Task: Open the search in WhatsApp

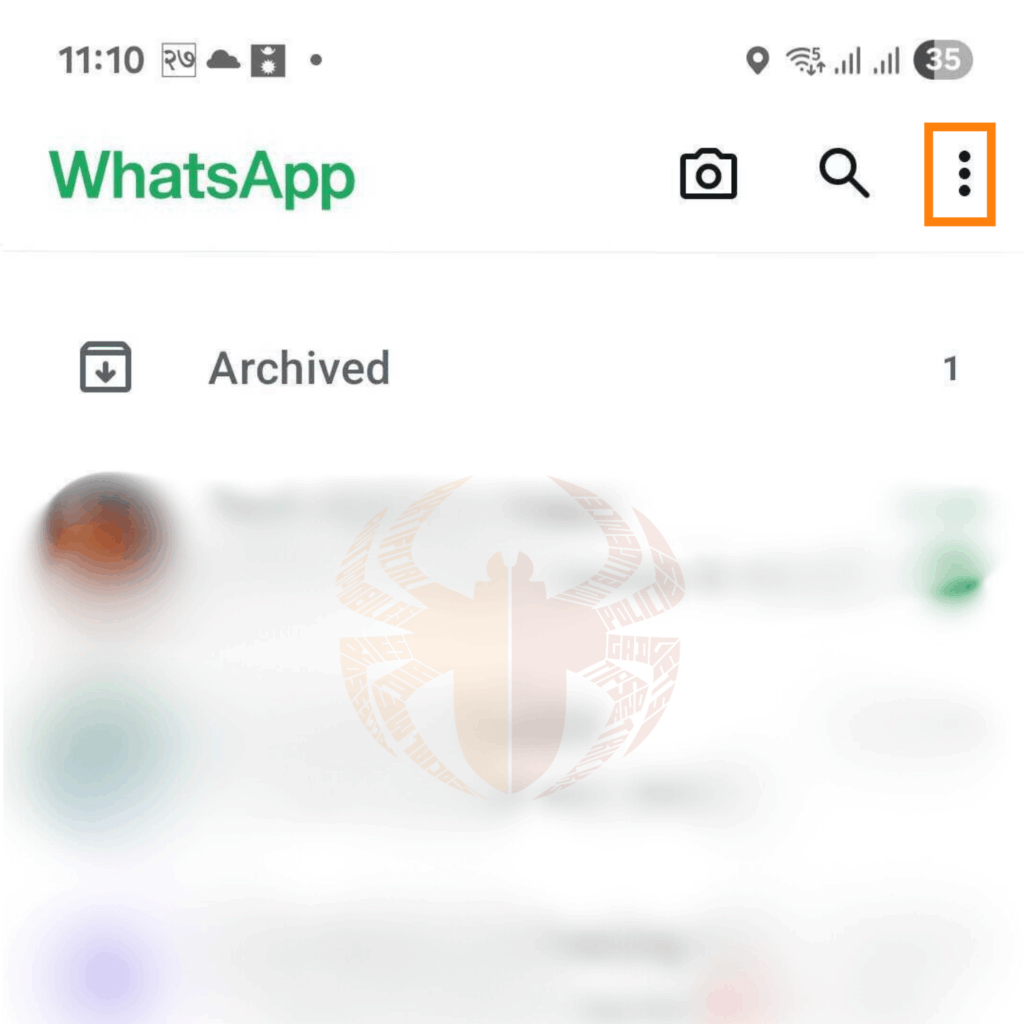Action: [843, 176]
